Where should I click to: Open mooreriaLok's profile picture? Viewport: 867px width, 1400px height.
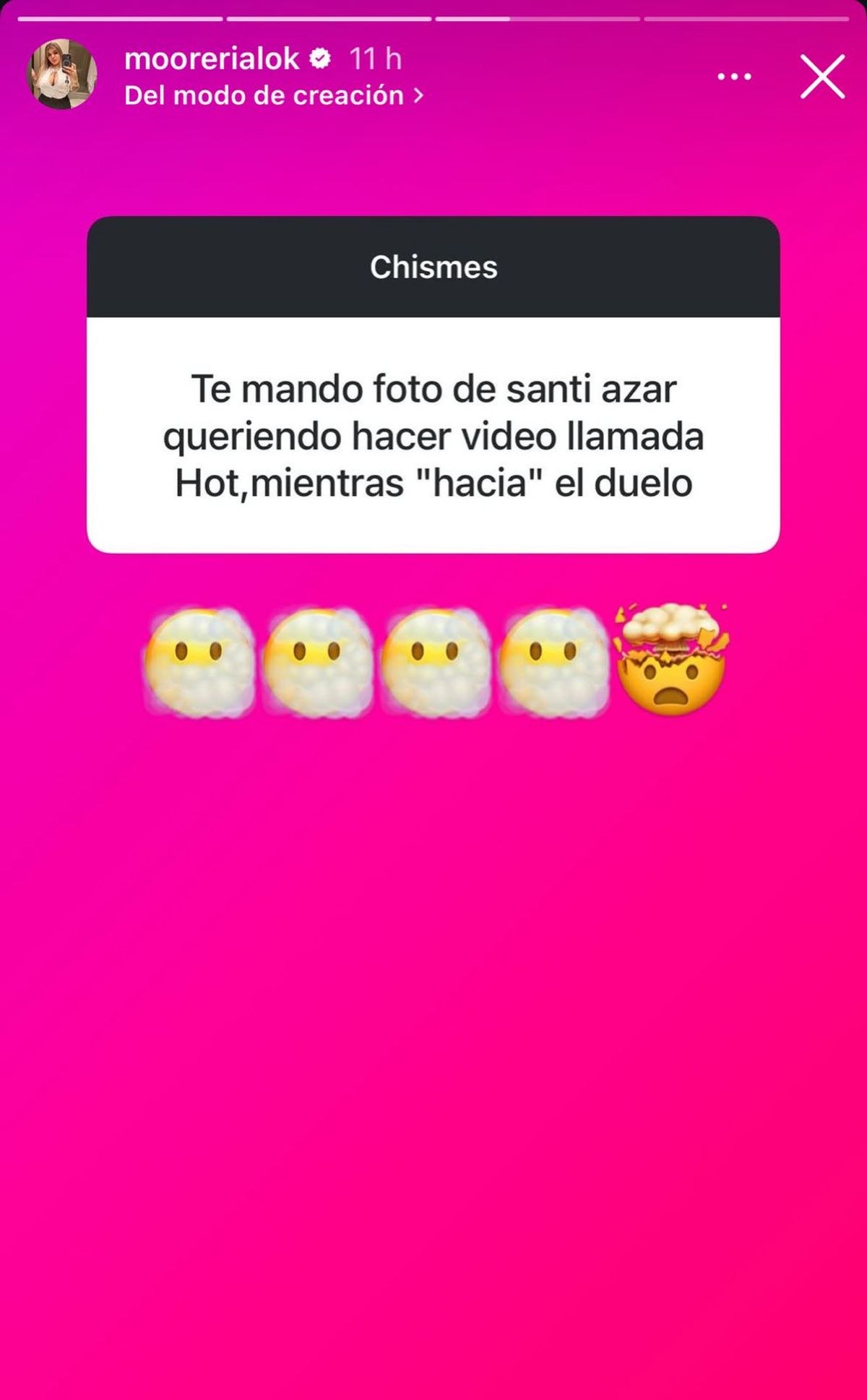click(62, 74)
